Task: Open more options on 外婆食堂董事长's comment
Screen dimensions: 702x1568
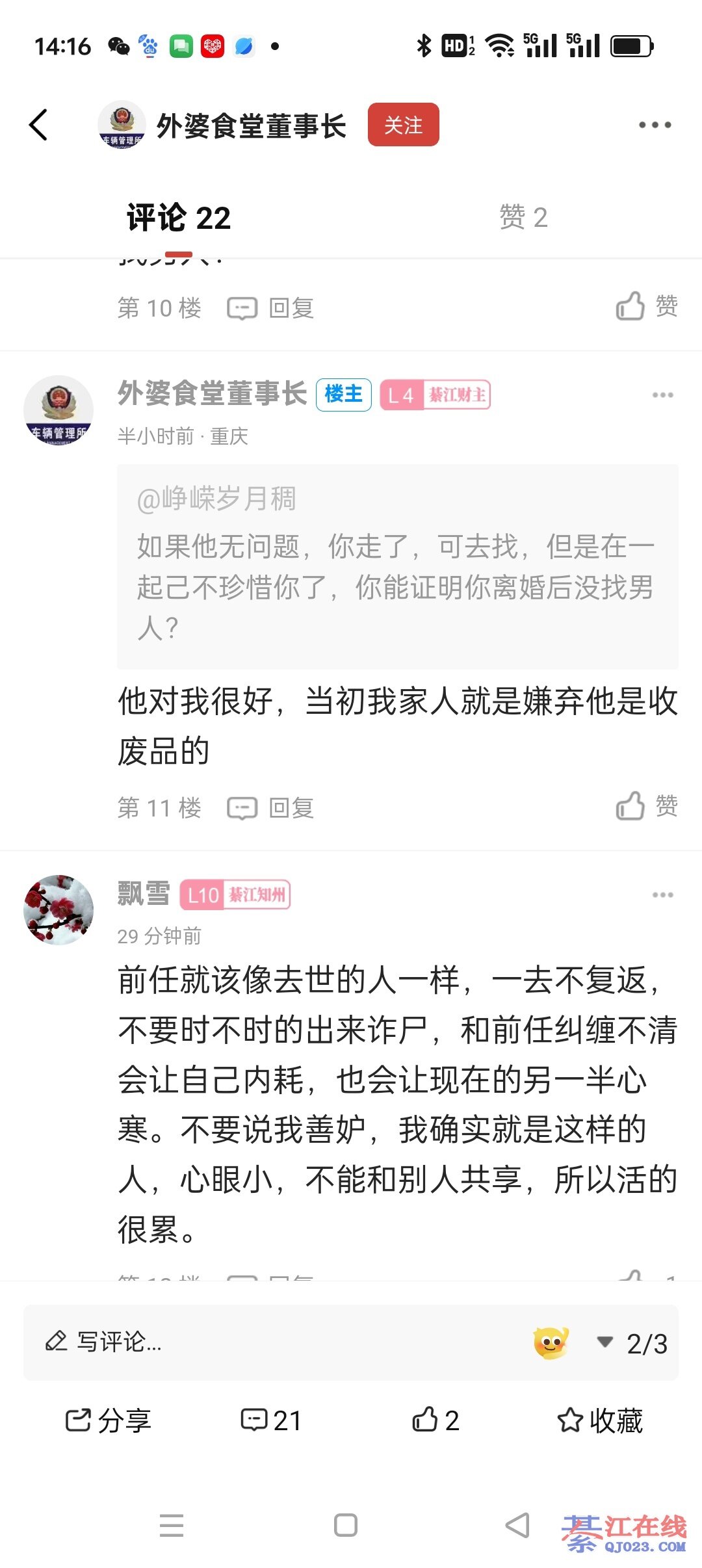Action: click(662, 395)
